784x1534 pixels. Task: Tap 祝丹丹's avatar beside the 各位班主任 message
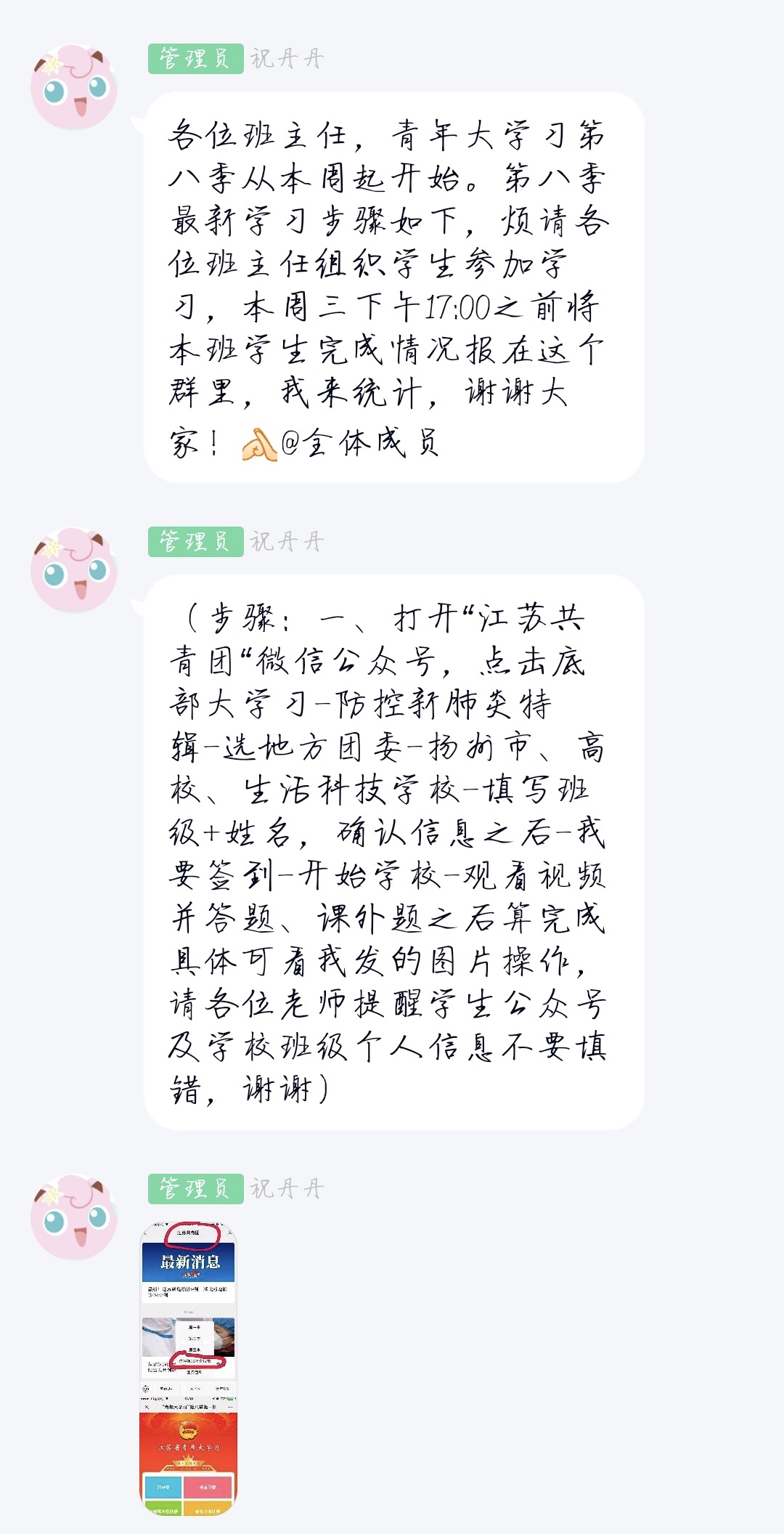tap(73, 87)
